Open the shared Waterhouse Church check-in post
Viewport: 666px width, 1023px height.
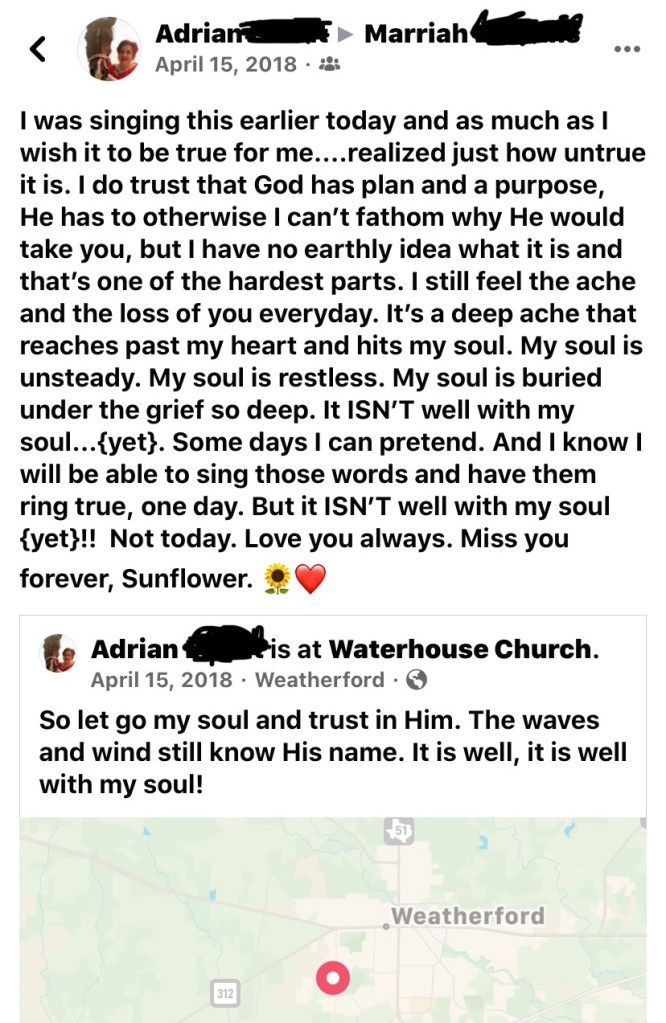[x=332, y=752]
